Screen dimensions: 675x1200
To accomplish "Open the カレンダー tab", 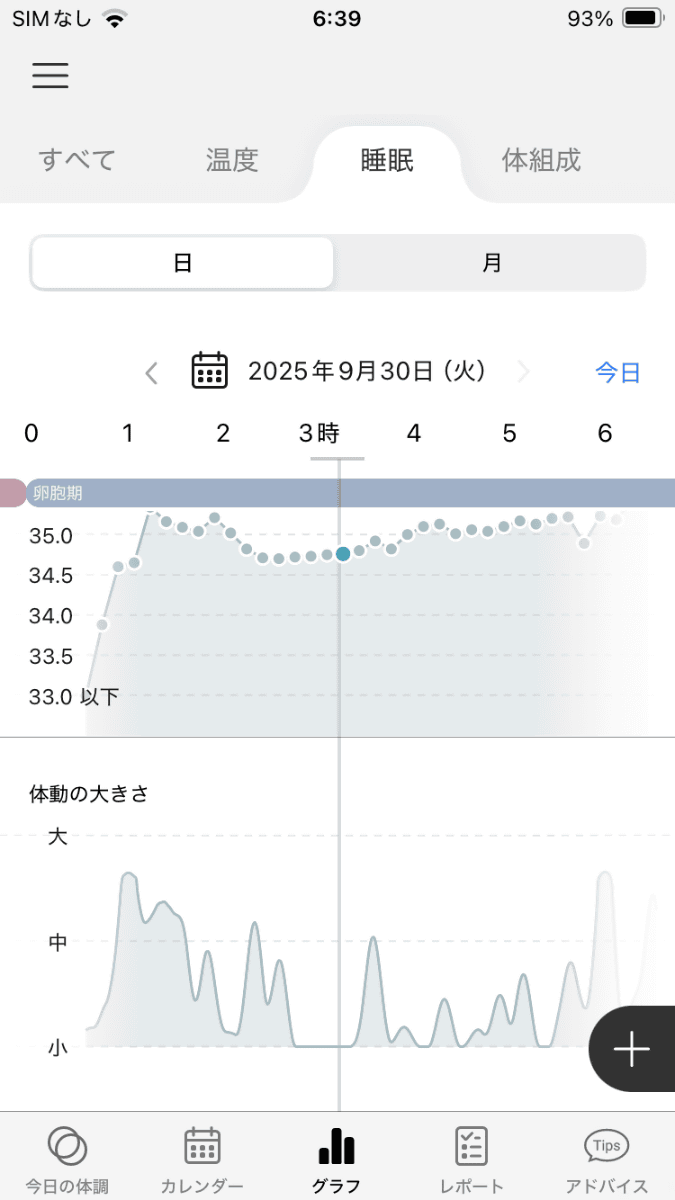I will 202,1158.
